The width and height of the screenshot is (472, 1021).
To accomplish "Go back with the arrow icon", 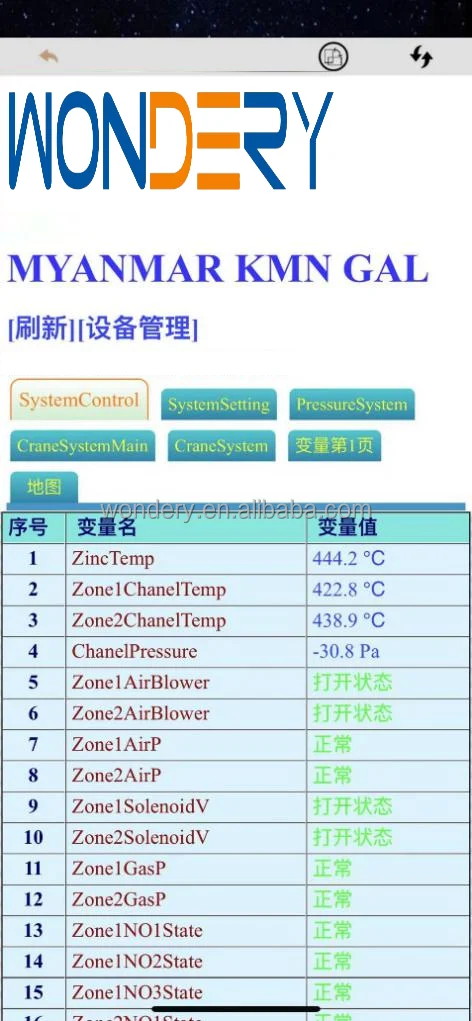I will (49, 57).
